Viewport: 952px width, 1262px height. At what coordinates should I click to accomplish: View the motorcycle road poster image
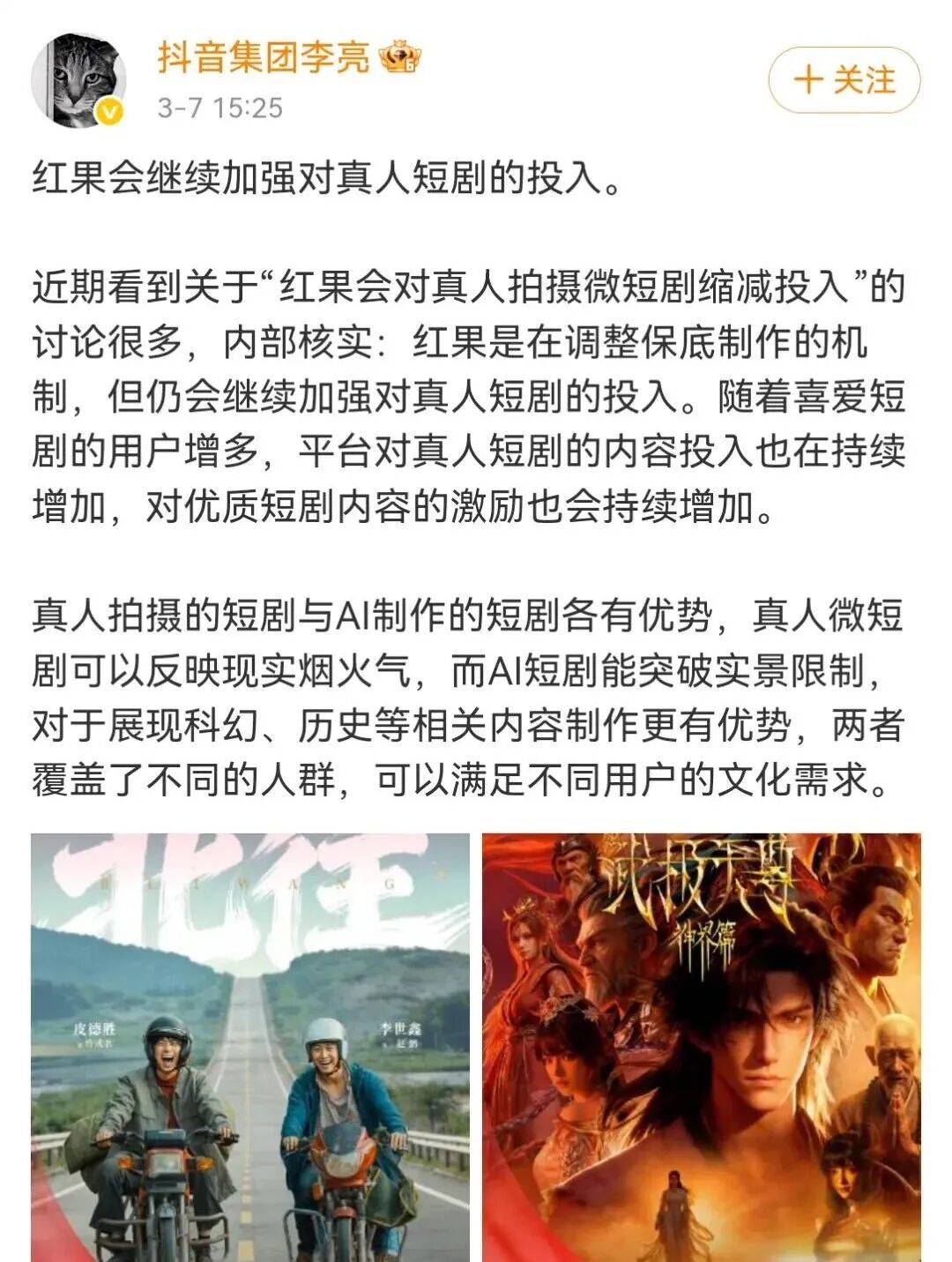(x=250, y=1047)
